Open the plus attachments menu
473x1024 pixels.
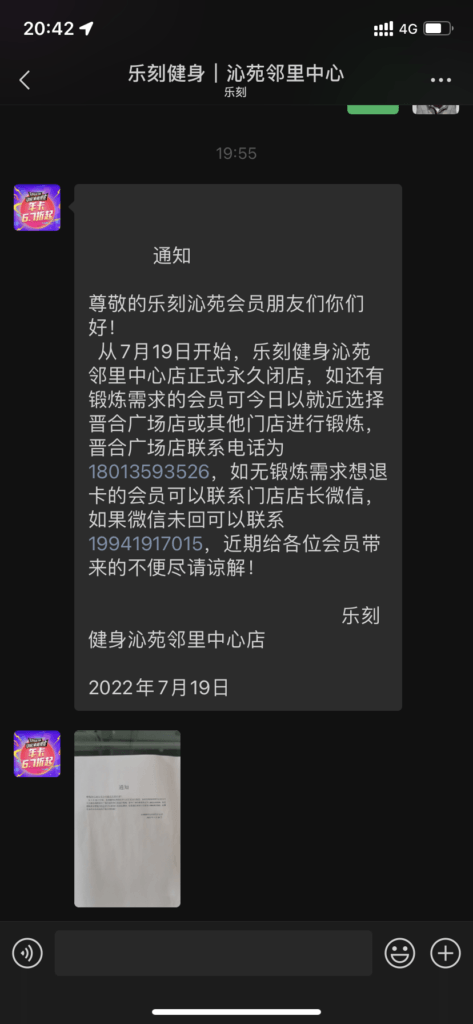point(446,953)
